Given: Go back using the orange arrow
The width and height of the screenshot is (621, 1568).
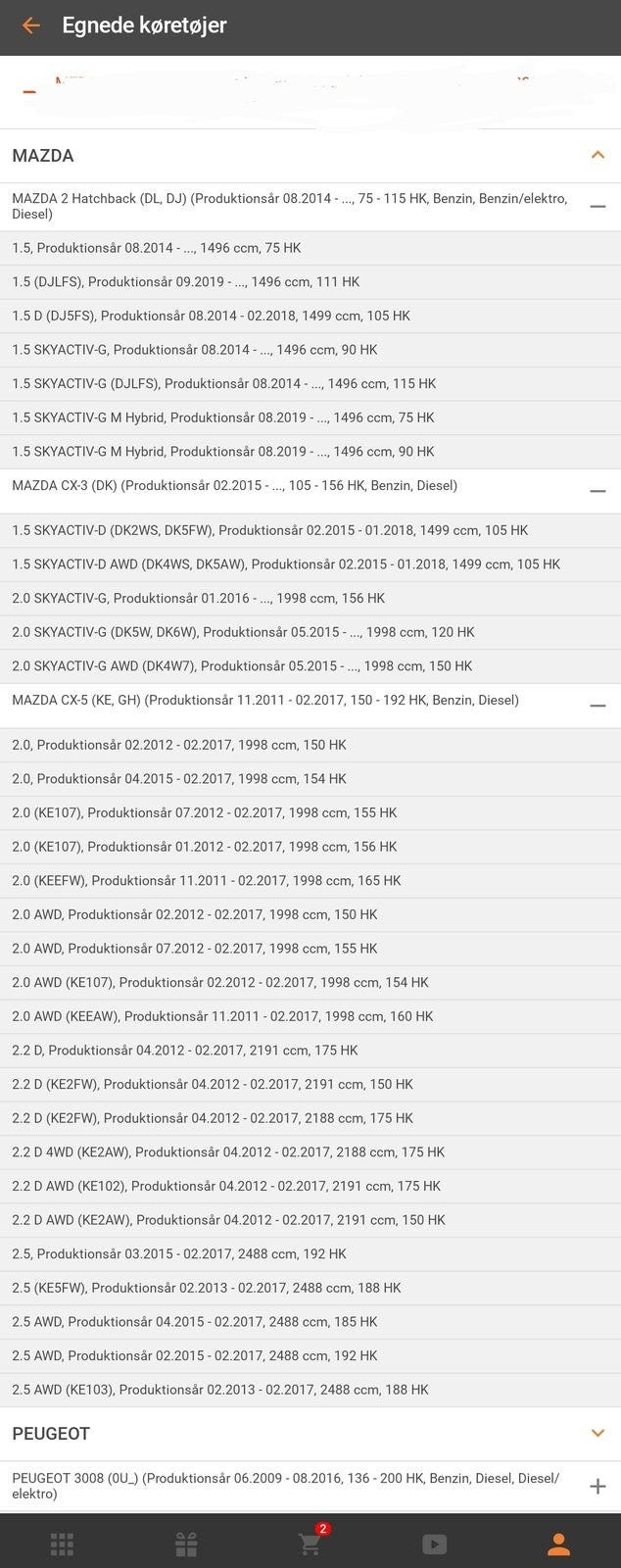Looking at the screenshot, I should click(30, 25).
